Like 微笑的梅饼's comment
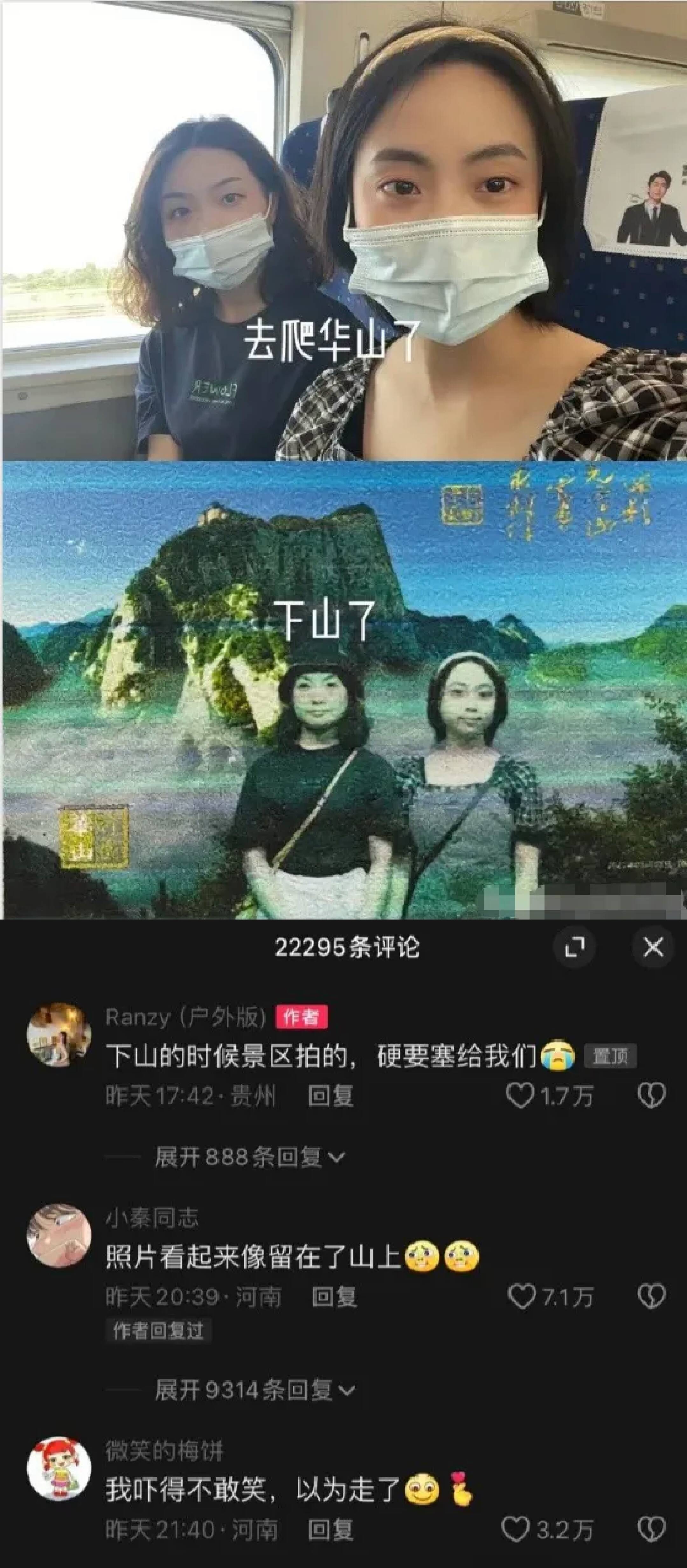Screen dimensions: 687x1568 516,1529
